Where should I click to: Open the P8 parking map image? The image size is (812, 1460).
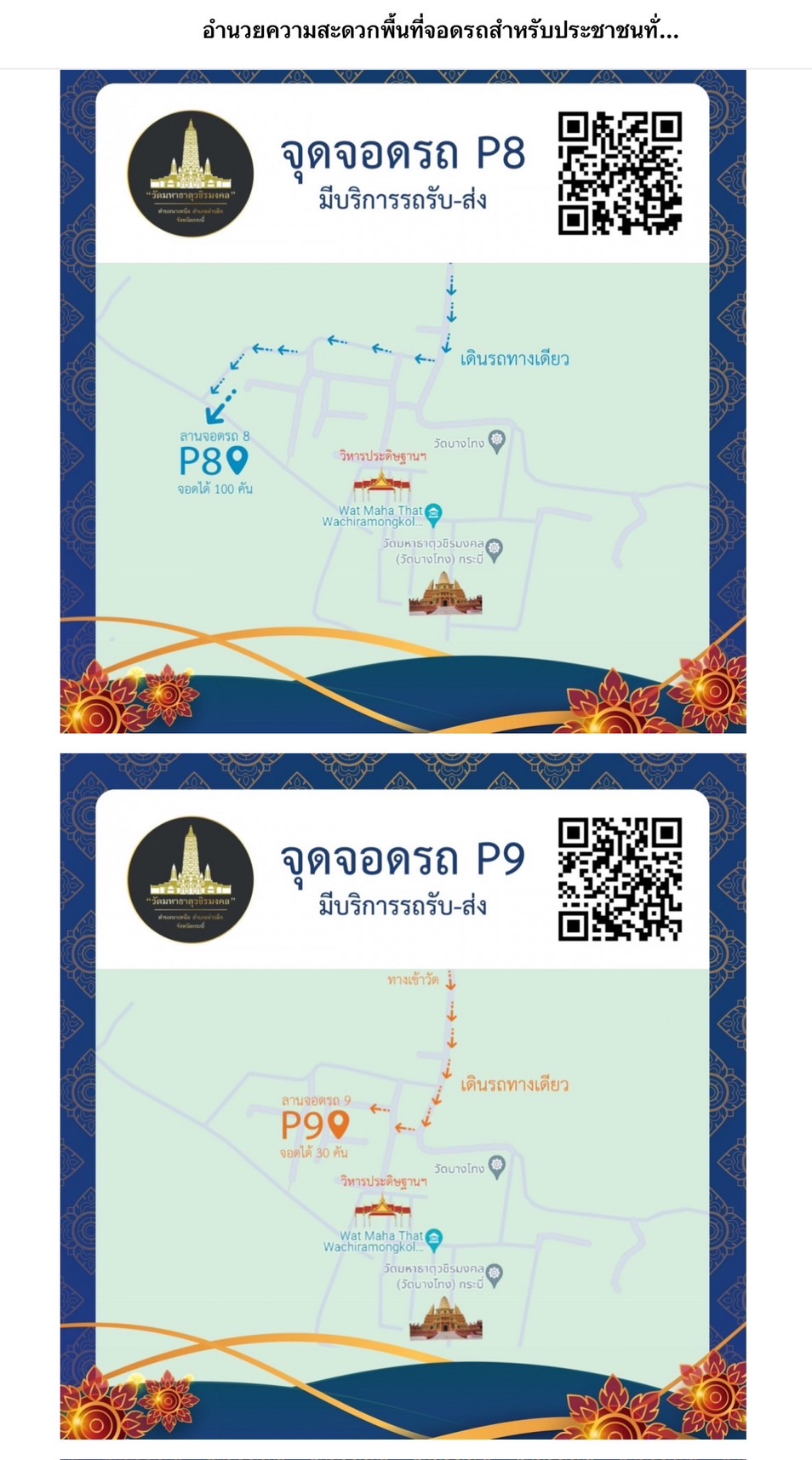403,401
